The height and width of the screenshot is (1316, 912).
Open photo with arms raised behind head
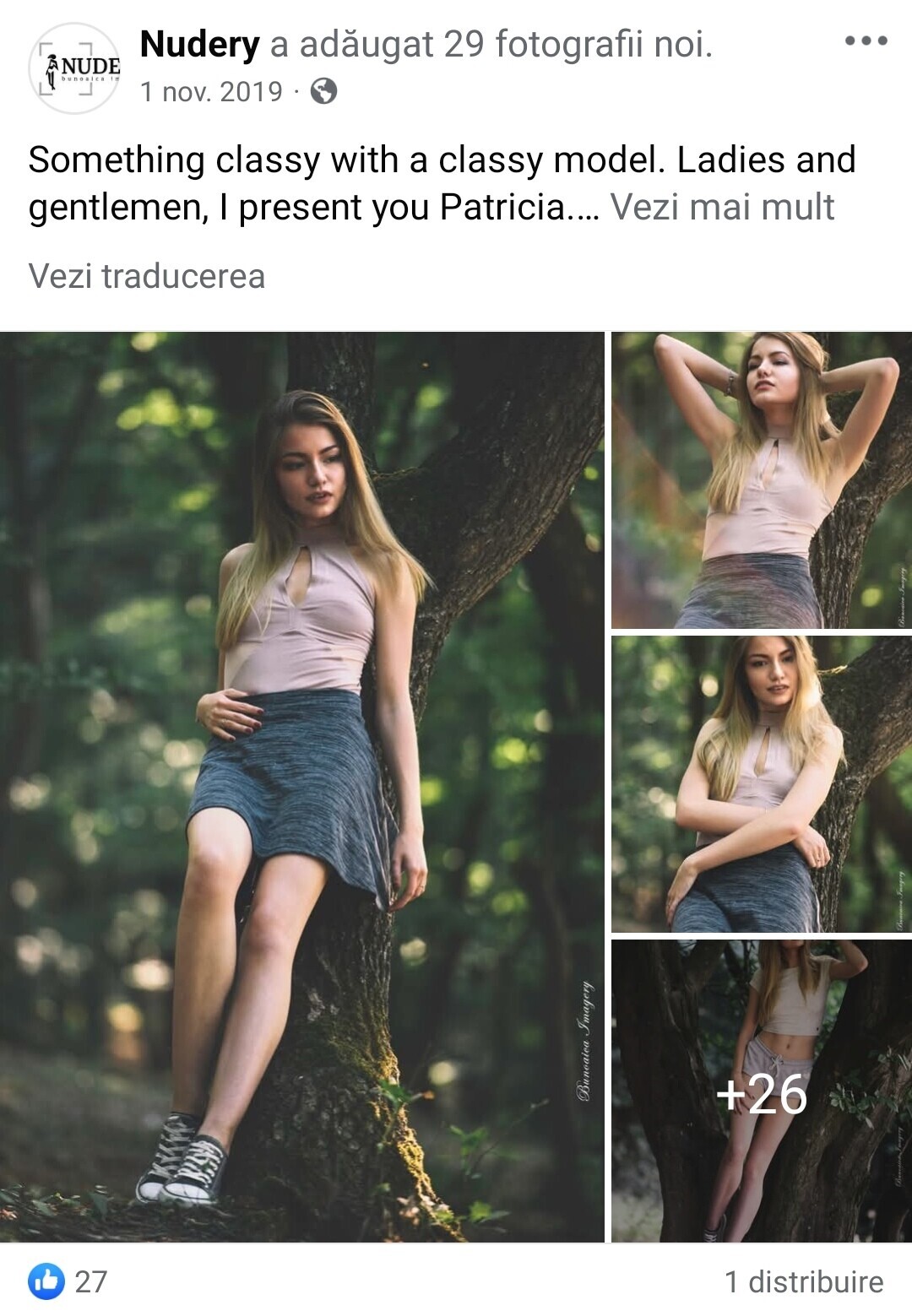pyautogui.click(x=761, y=479)
